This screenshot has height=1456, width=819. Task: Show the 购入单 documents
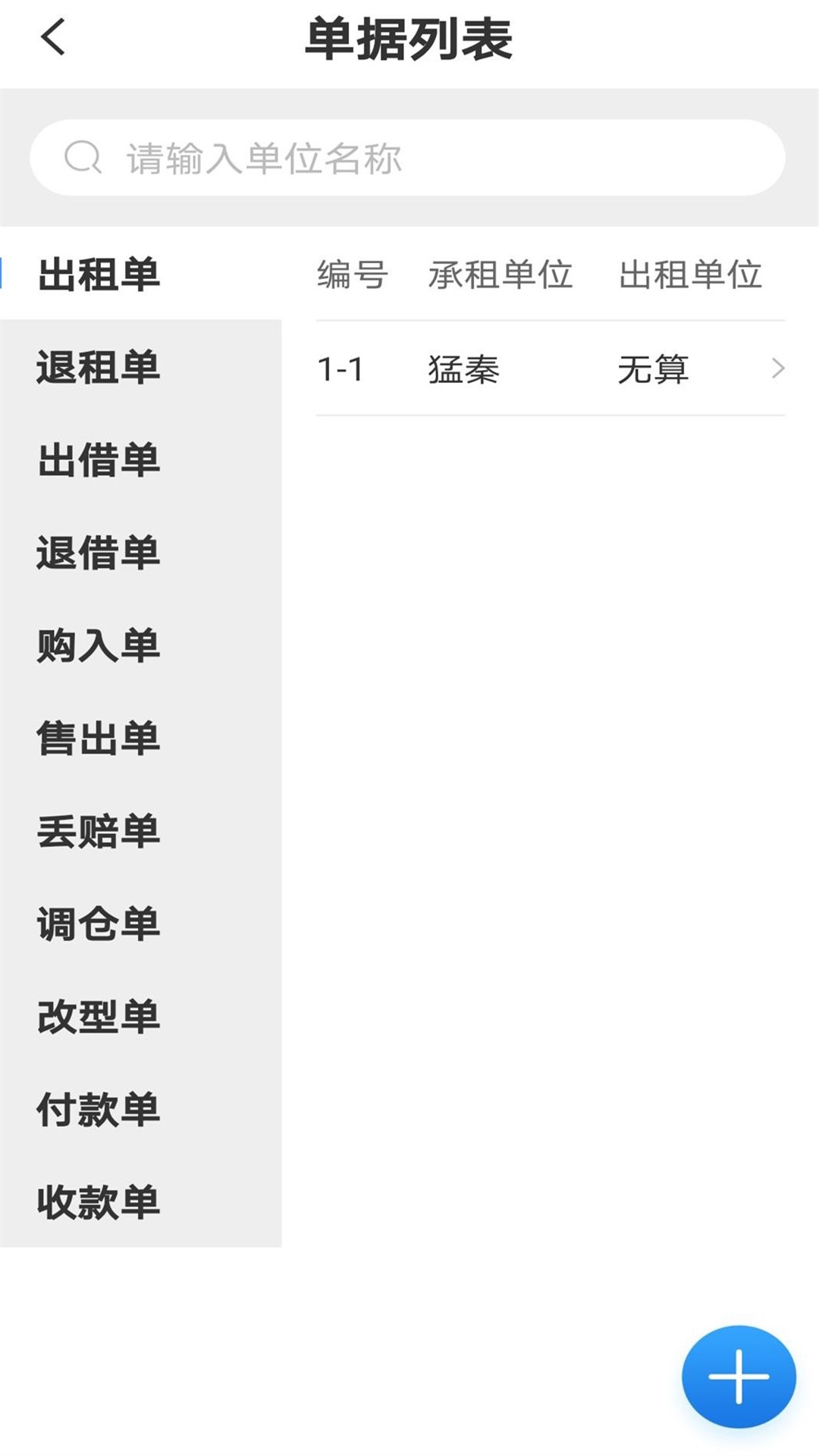coord(99,646)
